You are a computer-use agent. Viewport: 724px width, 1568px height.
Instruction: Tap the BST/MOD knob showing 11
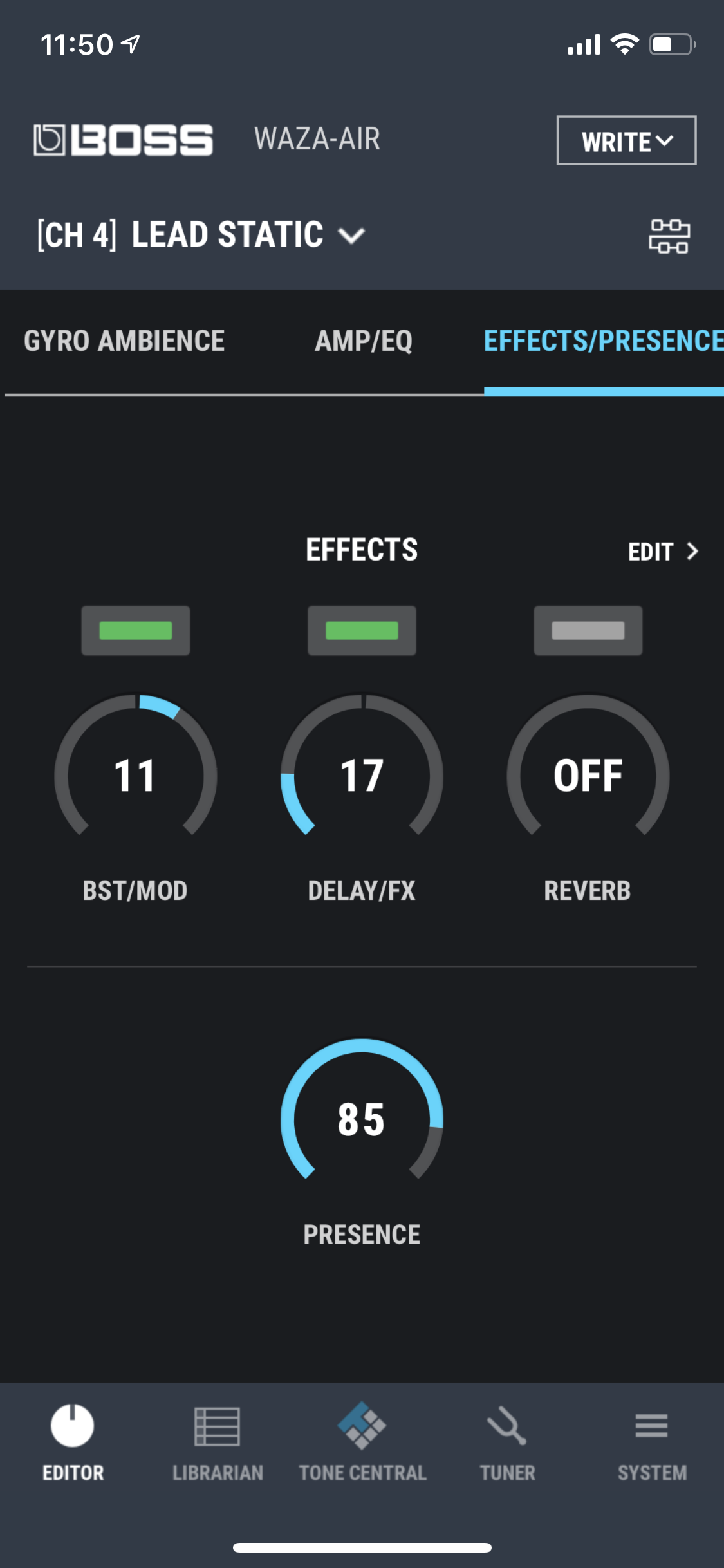(x=136, y=774)
